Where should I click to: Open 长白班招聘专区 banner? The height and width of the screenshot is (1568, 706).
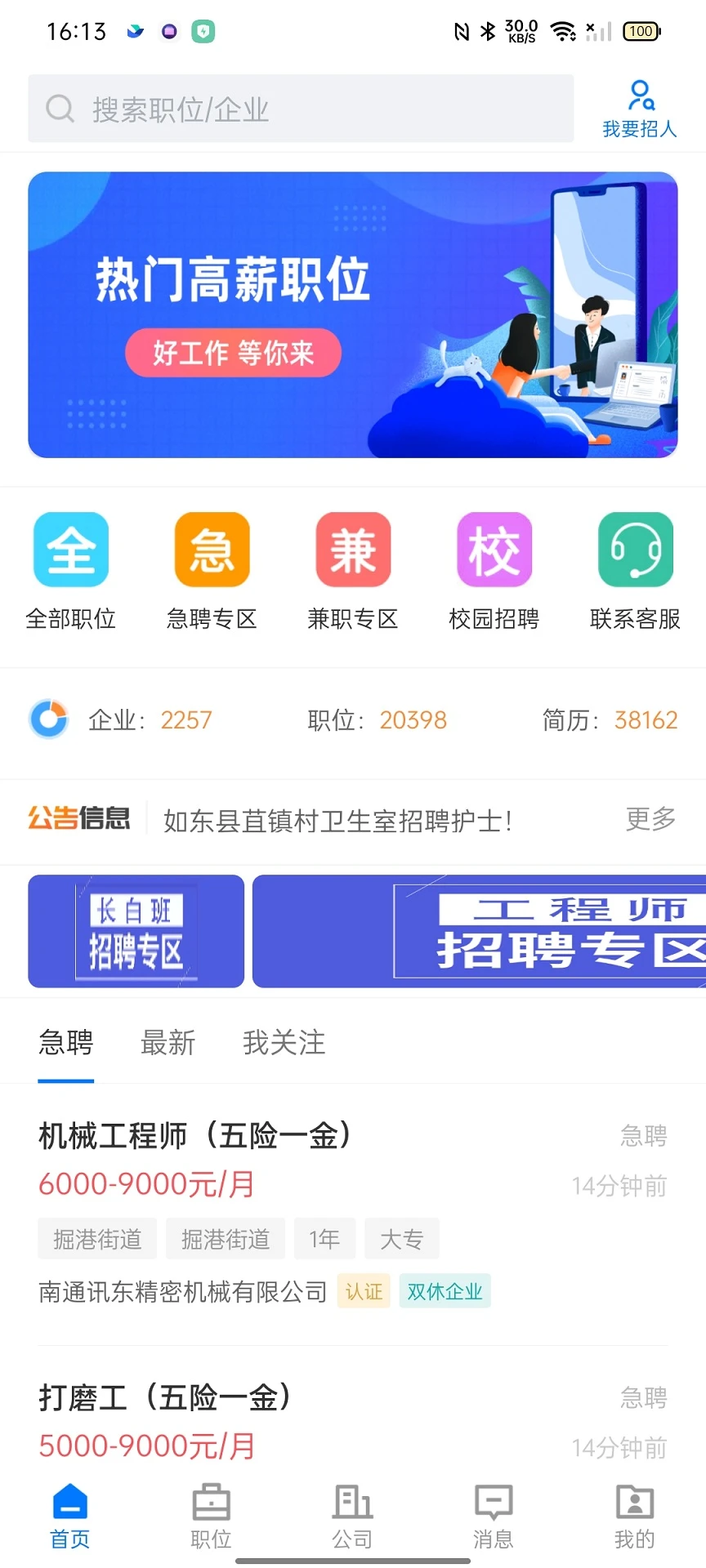[x=136, y=931]
